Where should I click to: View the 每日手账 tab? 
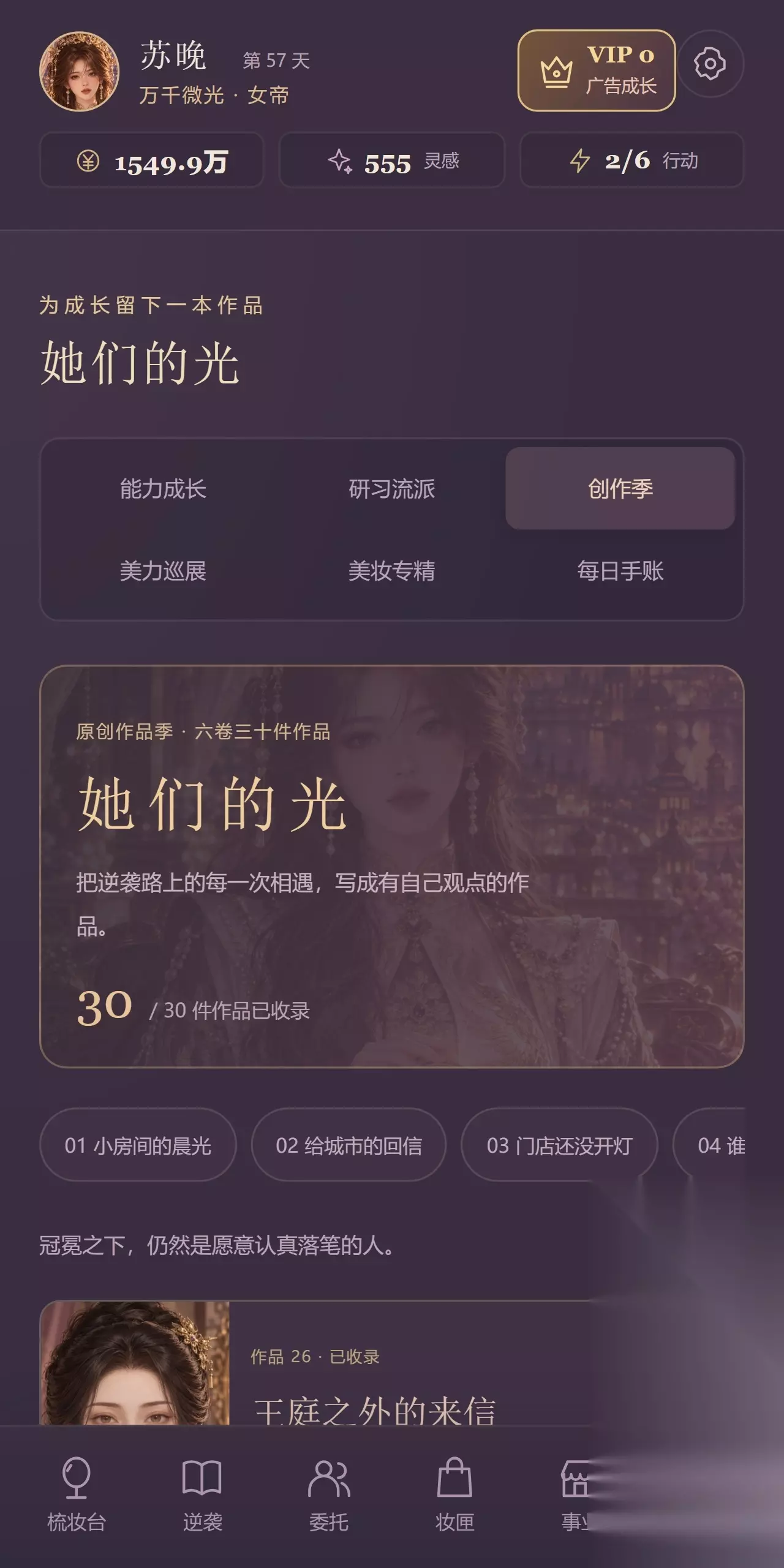tap(620, 571)
